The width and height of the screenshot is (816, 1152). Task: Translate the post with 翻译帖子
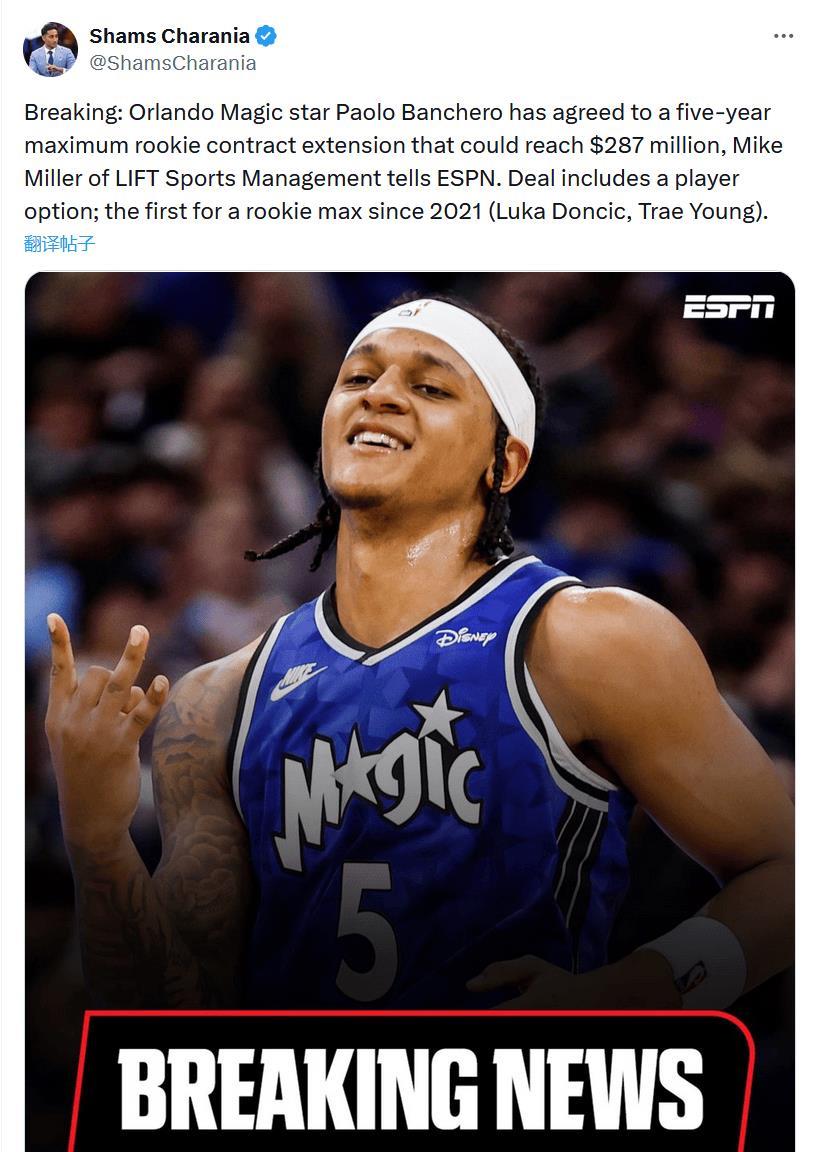click(60, 243)
